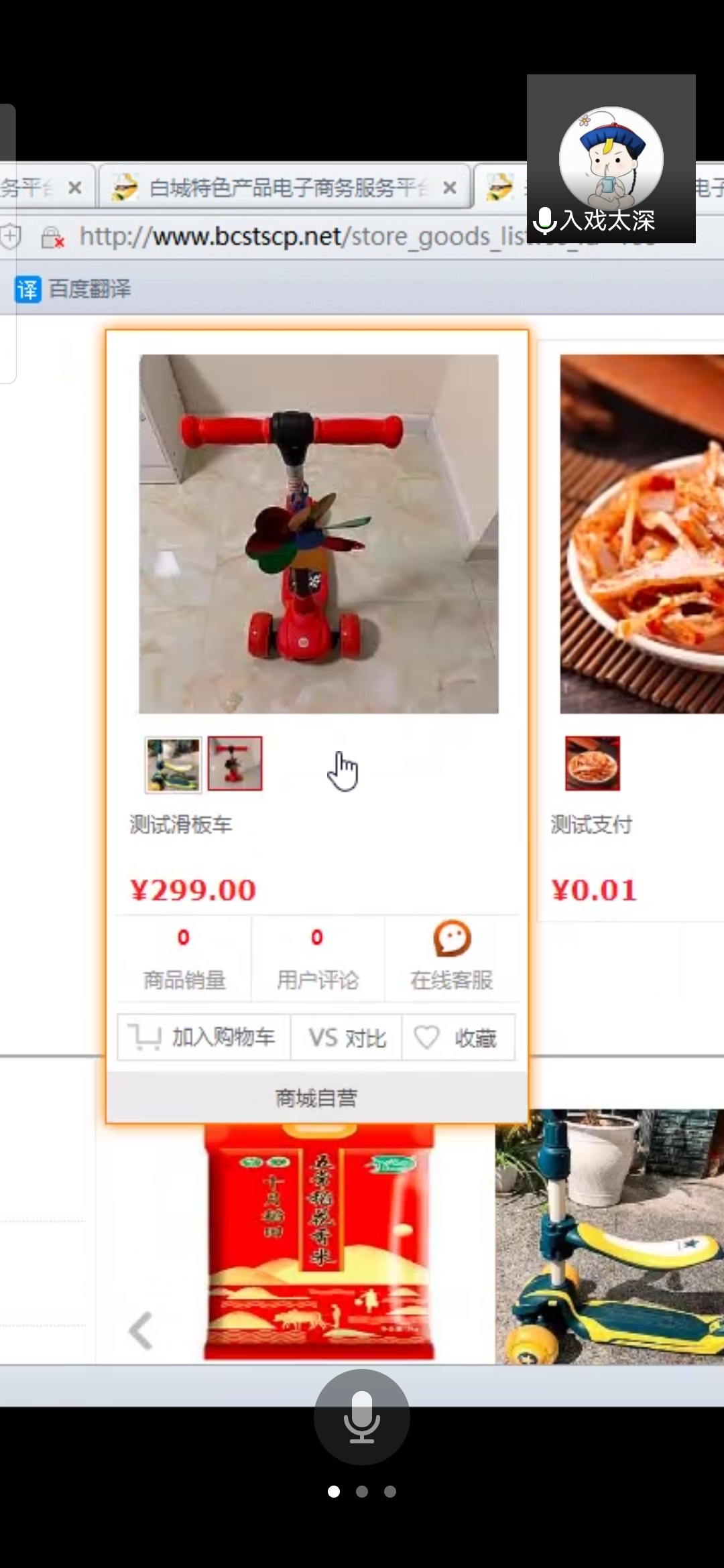Open the 百度翻译 bookmark
The height and width of the screenshot is (1568, 724).
pyautogui.click(x=74, y=289)
